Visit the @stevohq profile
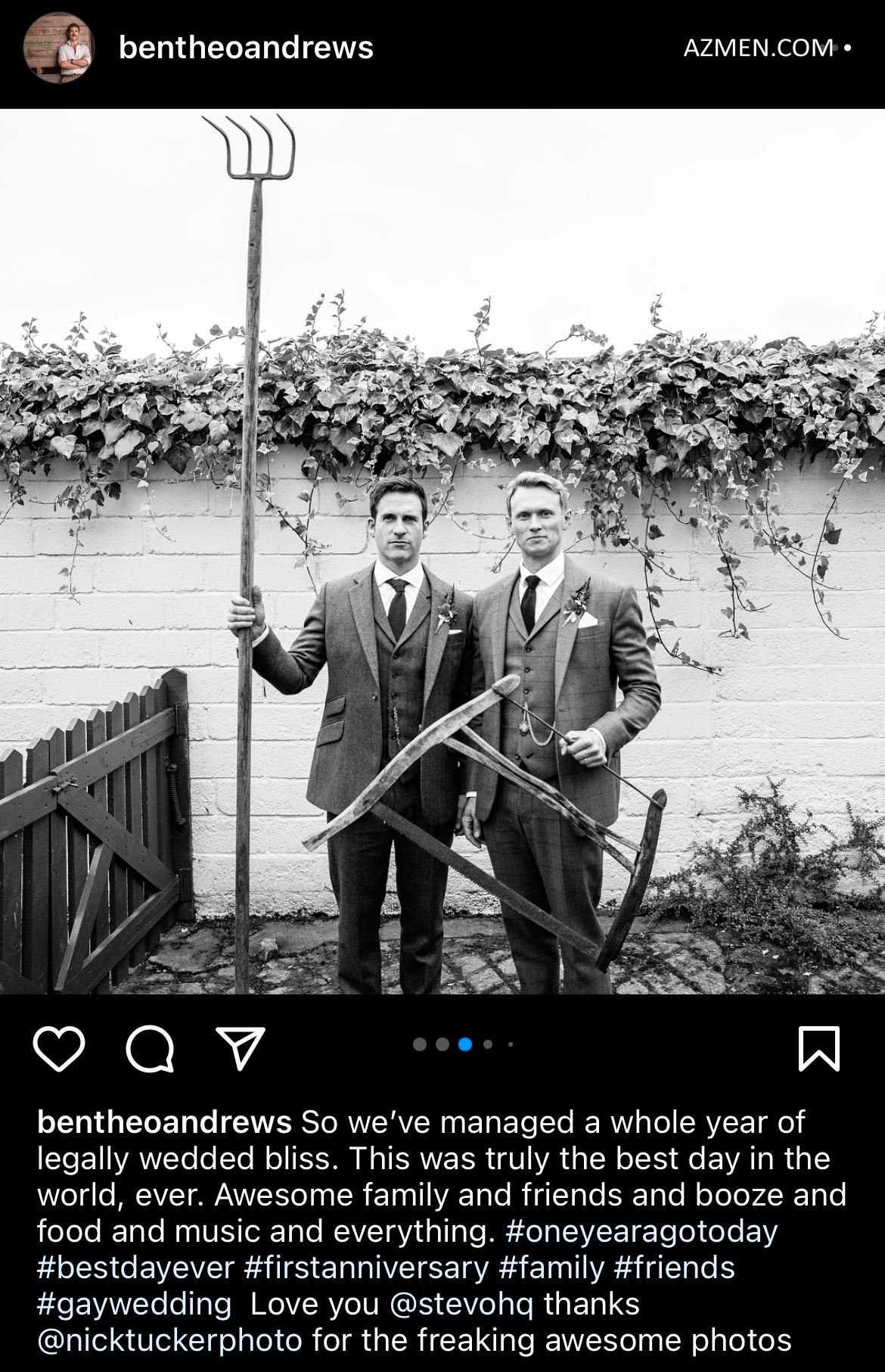Viewport: 885px width, 1372px height. pyautogui.click(x=461, y=1304)
